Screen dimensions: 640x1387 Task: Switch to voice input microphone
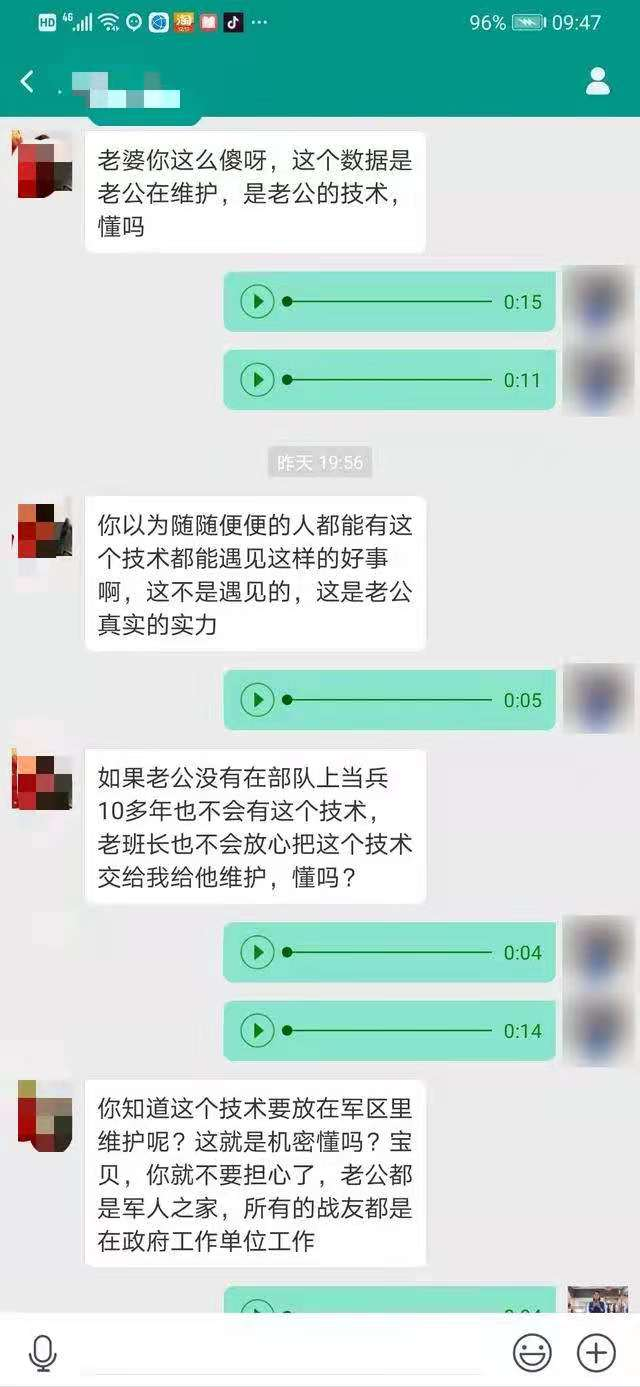point(42,1353)
